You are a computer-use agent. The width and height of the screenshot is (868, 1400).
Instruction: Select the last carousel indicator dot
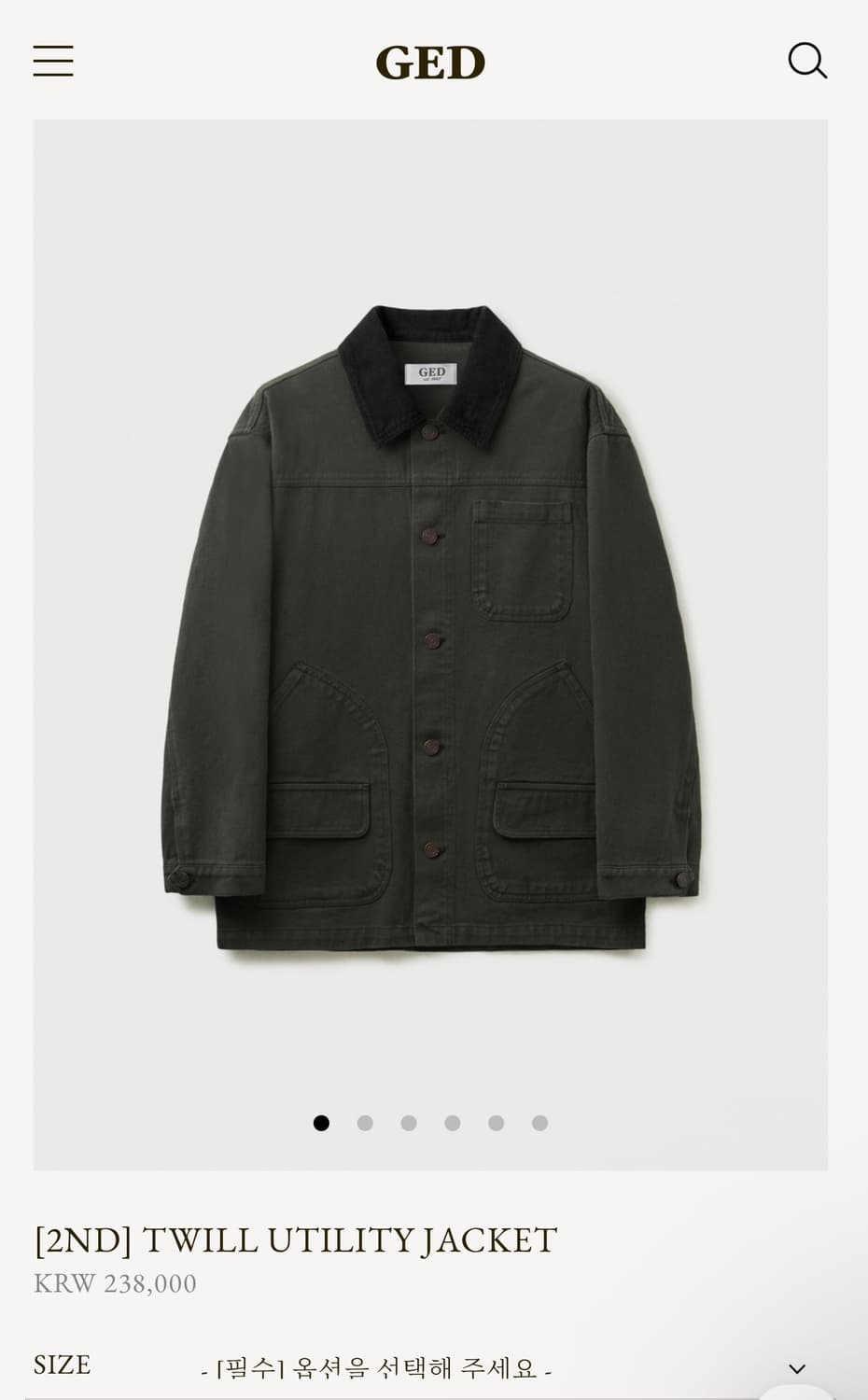coord(539,1124)
